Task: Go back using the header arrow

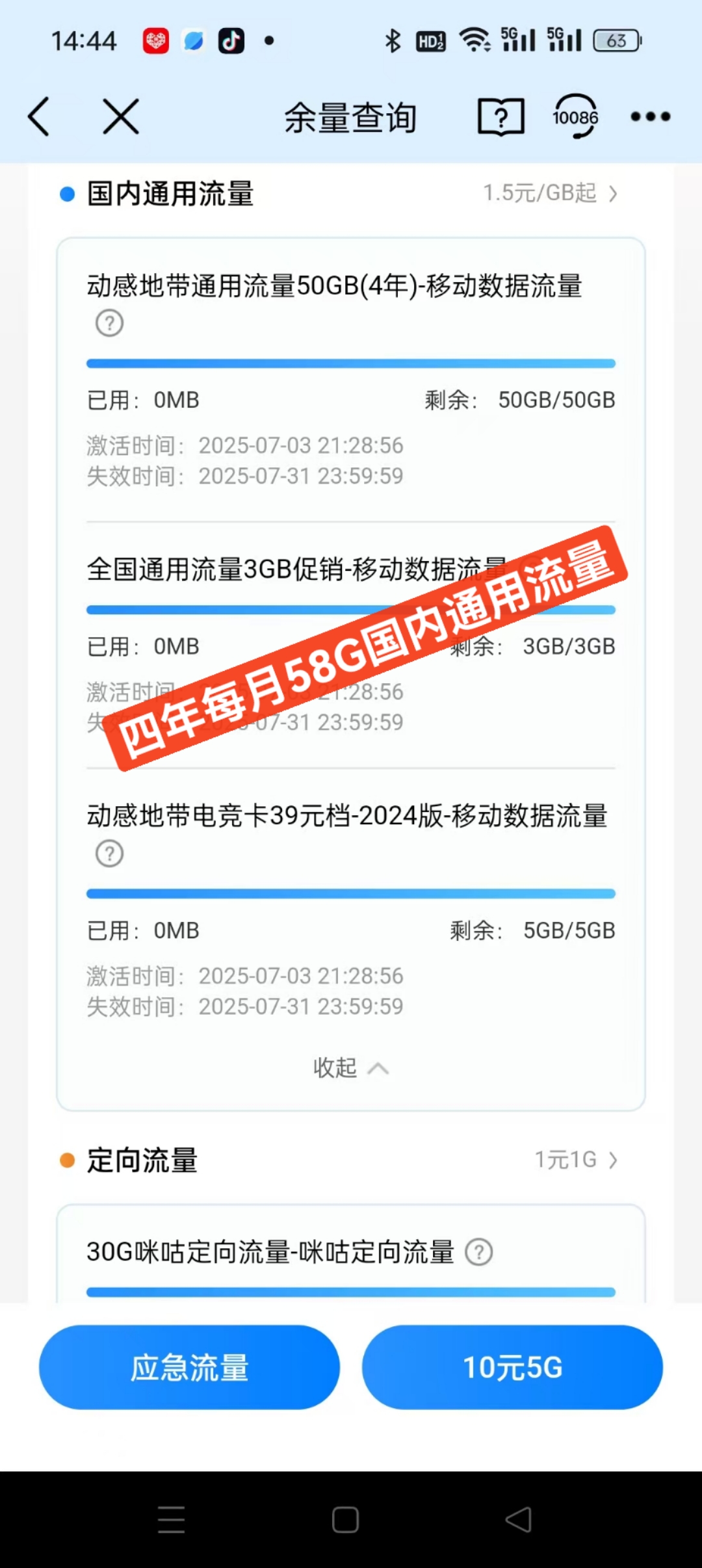Action: (x=39, y=117)
